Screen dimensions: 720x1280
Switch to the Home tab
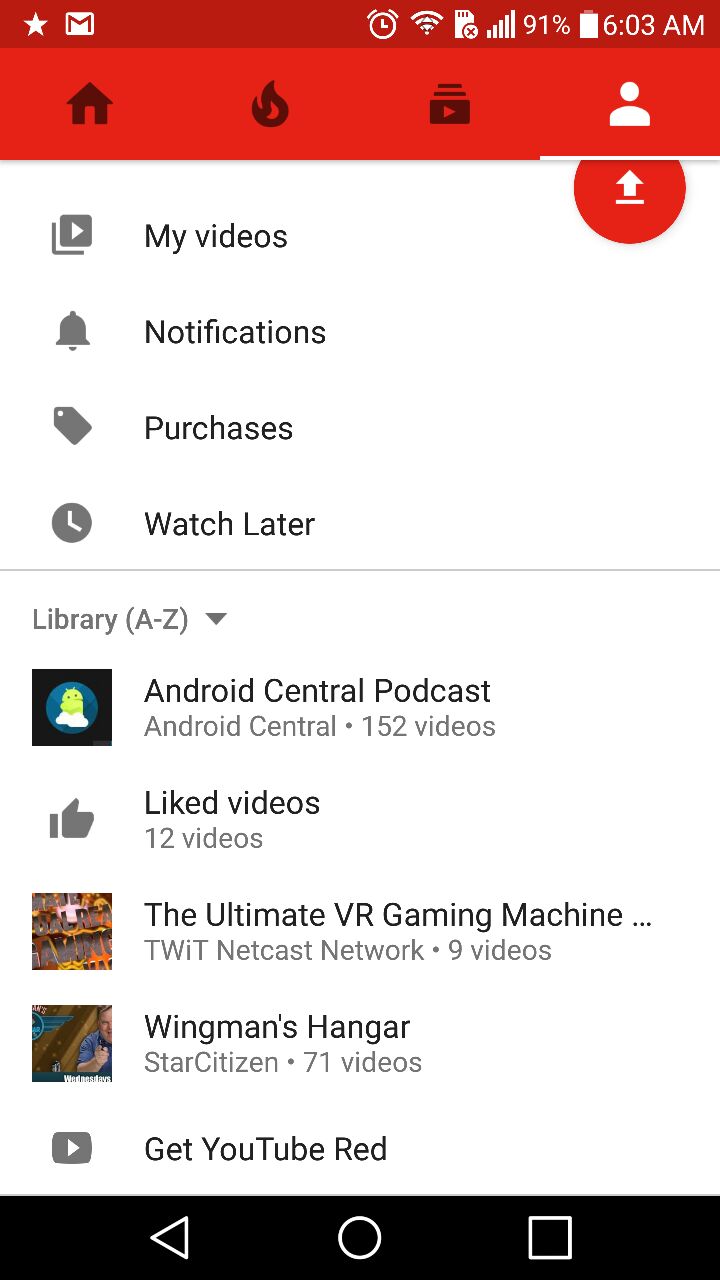pyautogui.click(x=90, y=104)
